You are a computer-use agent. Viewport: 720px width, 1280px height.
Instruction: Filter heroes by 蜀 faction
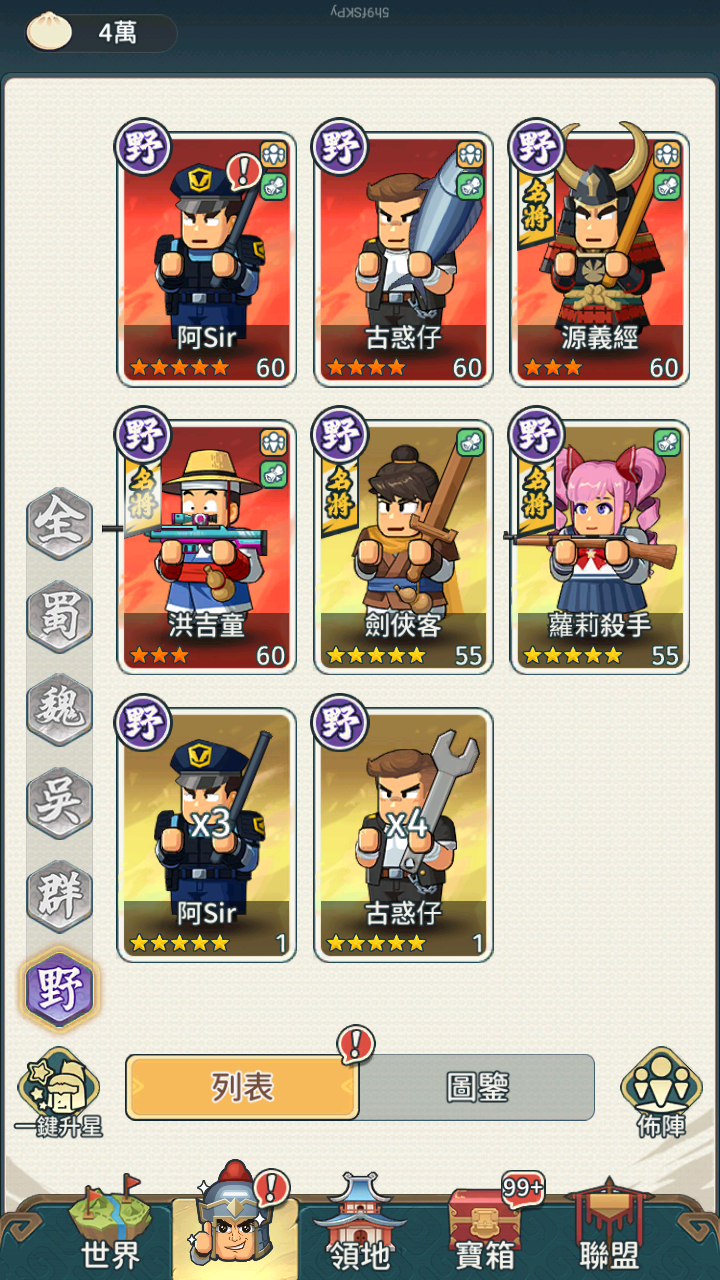tap(59, 617)
